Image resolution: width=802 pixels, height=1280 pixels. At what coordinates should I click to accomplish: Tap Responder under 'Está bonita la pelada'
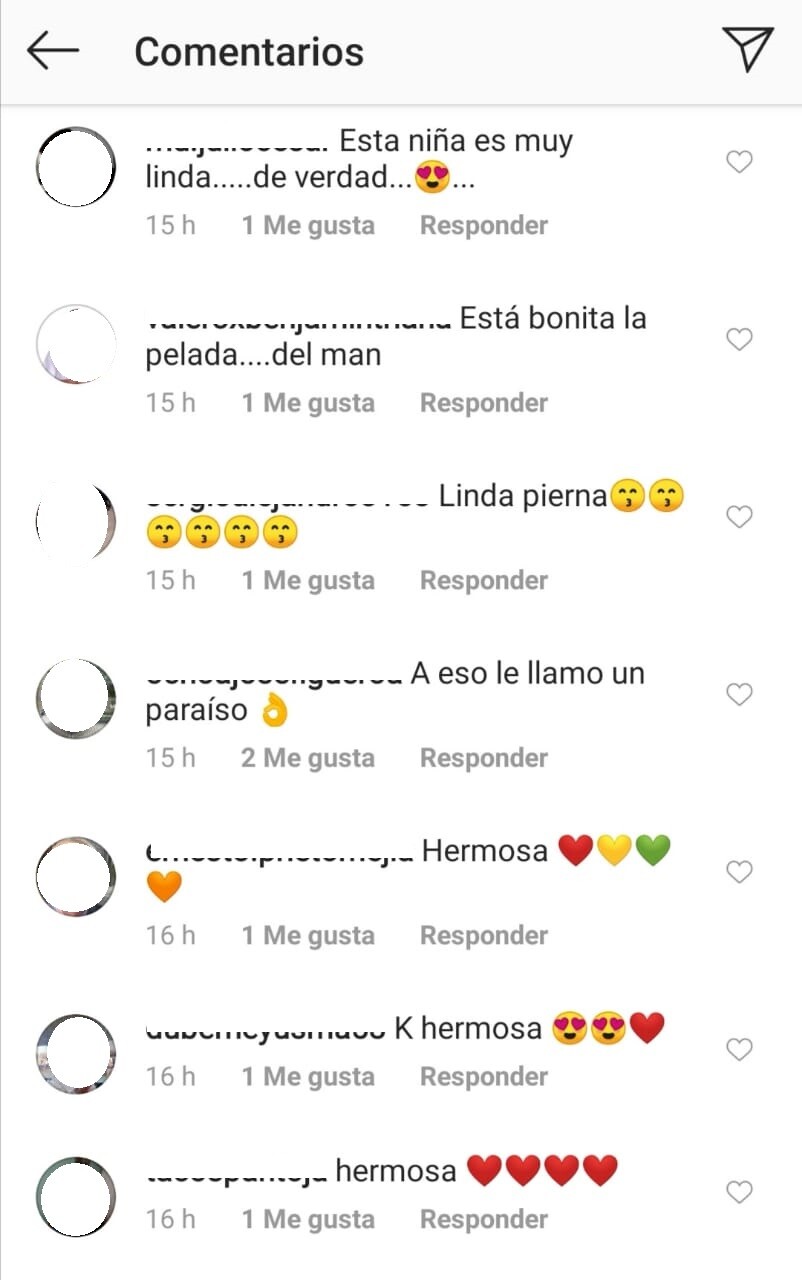483,403
